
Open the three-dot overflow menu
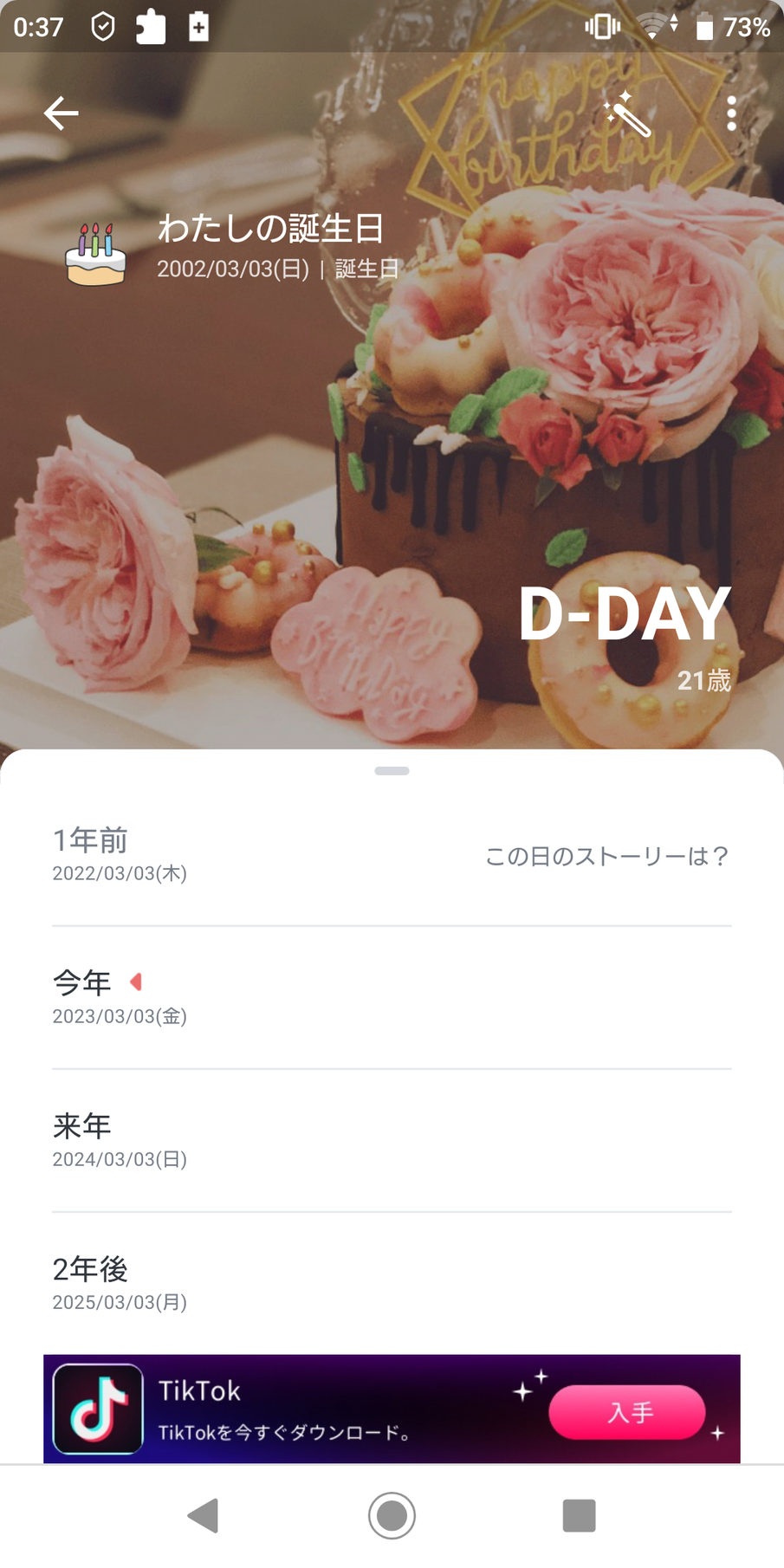point(731,113)
